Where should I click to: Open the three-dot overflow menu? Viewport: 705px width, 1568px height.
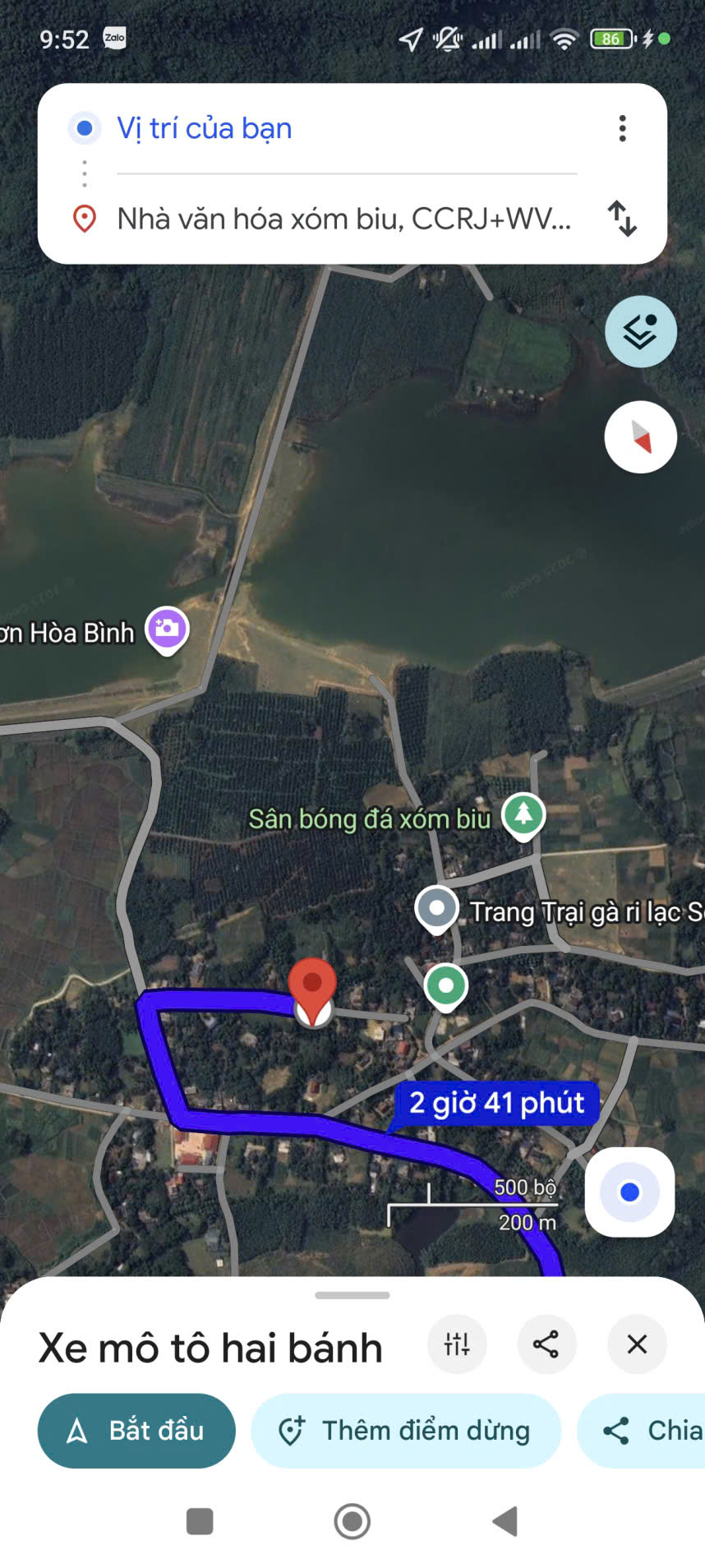622,129
